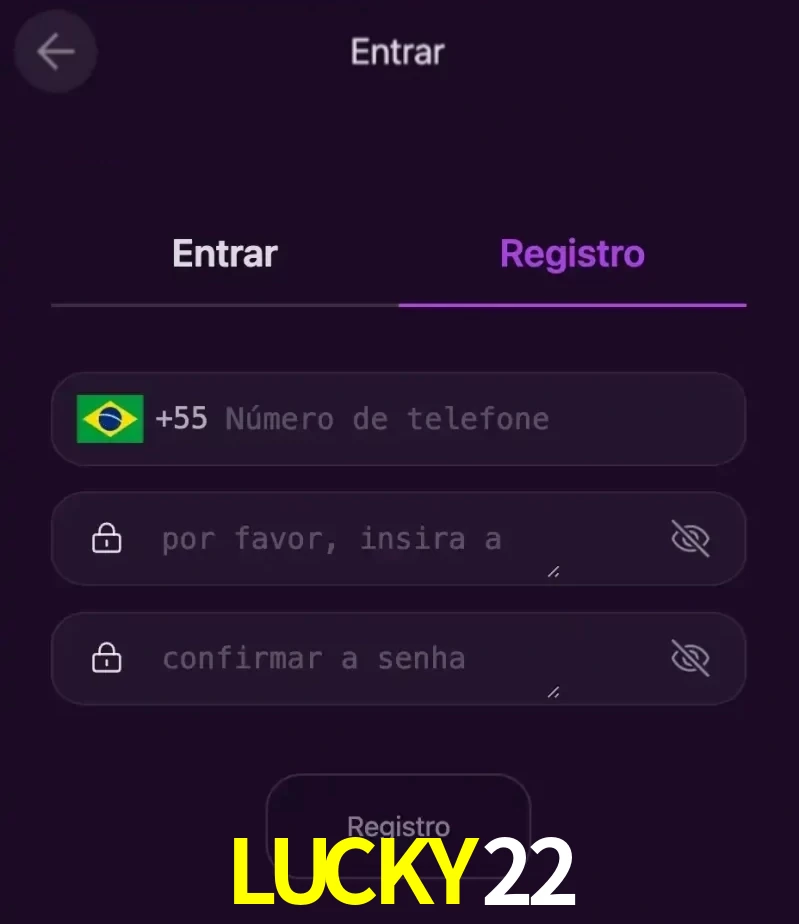Tap the Entrar title in the header
The image size is (799, 924).
[x=397, y=51]
